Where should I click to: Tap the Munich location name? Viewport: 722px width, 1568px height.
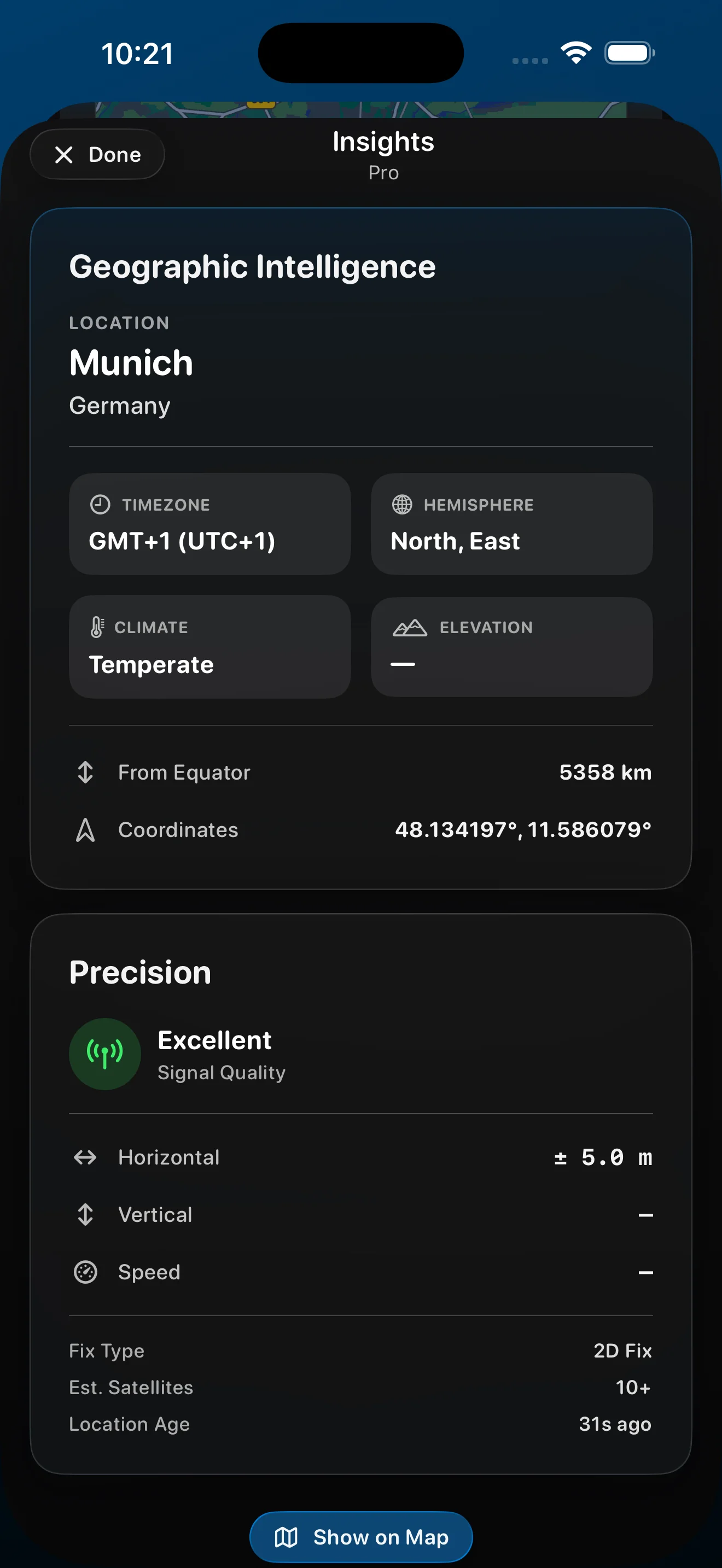131,363
